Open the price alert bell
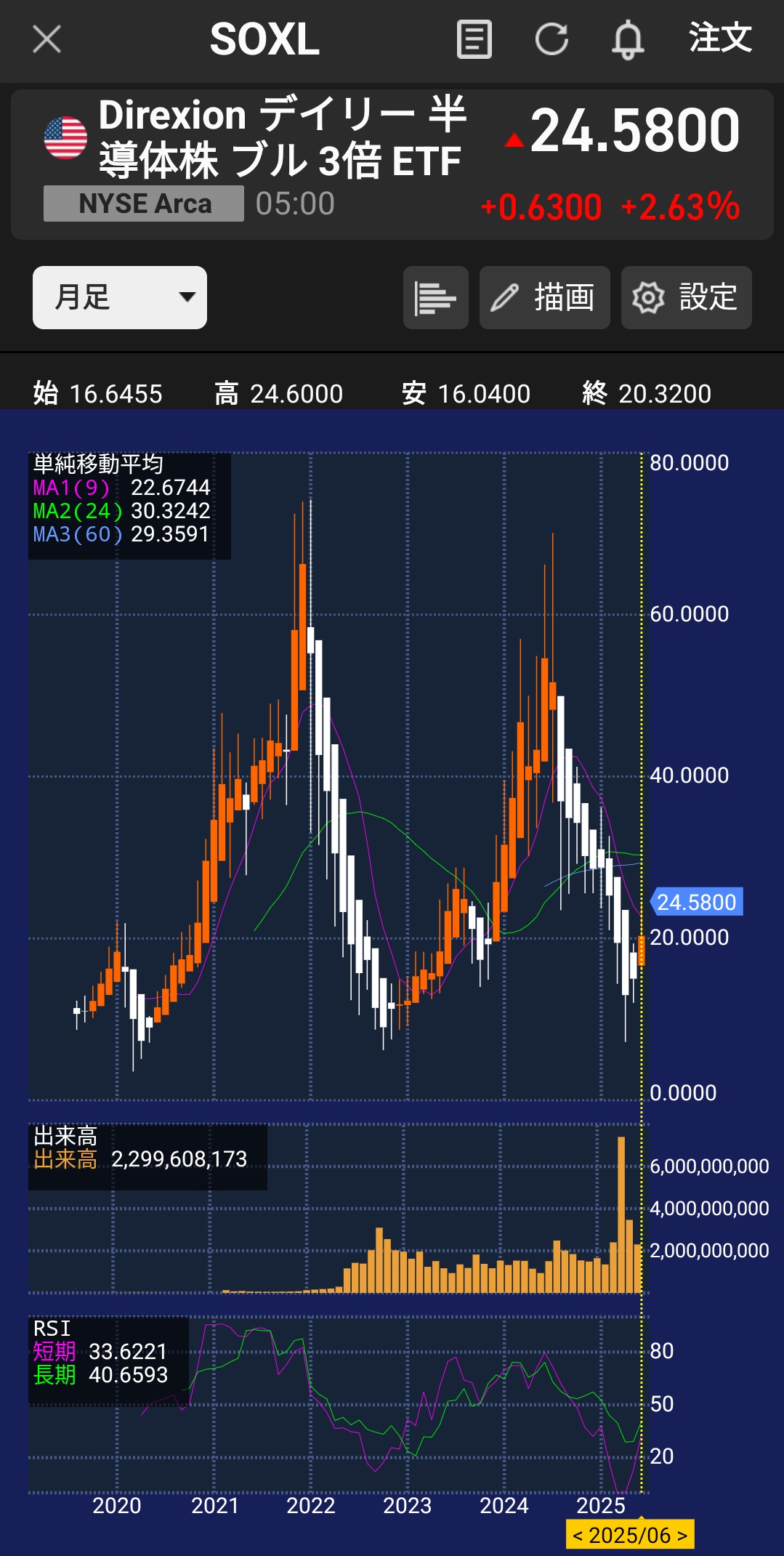Screen dimensions: 784x1556 (x=628, y=39)
